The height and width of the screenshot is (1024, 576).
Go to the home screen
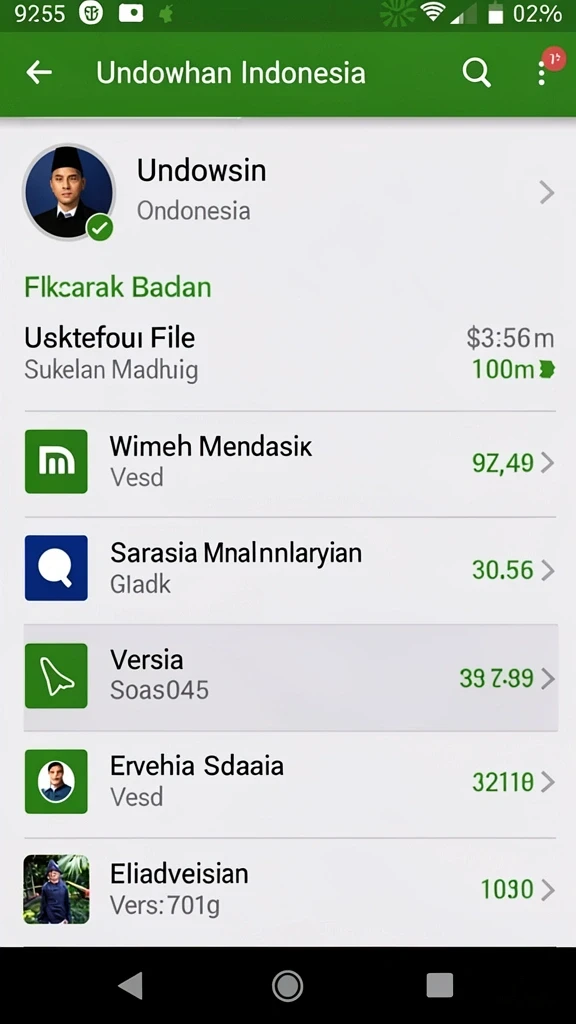pos(287,985)
